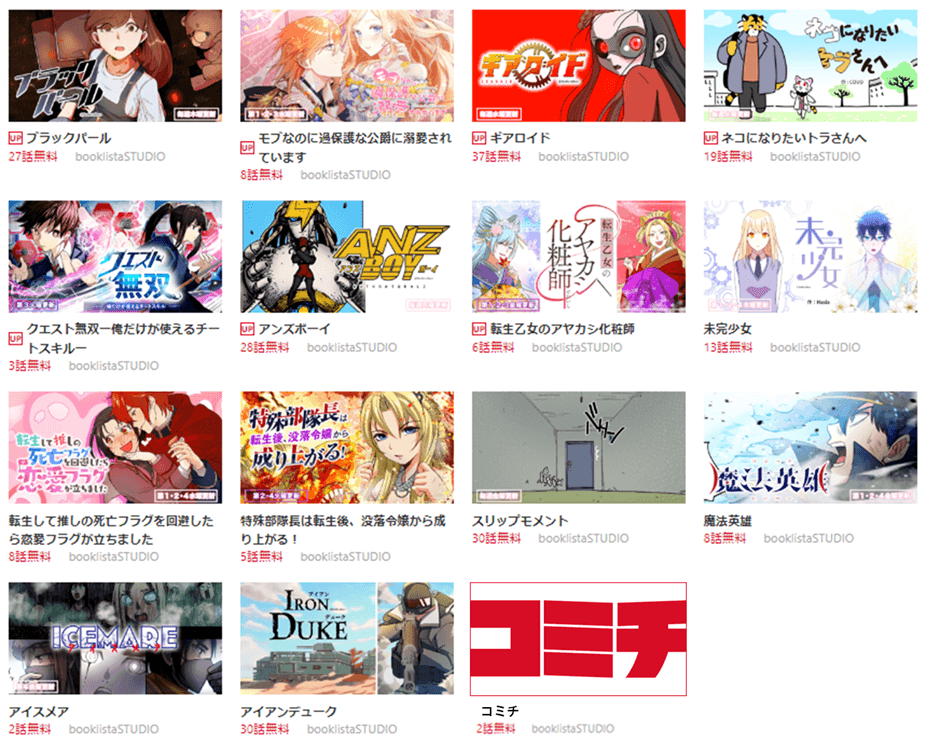Open the アイアンデューク manga

[347, 638]
